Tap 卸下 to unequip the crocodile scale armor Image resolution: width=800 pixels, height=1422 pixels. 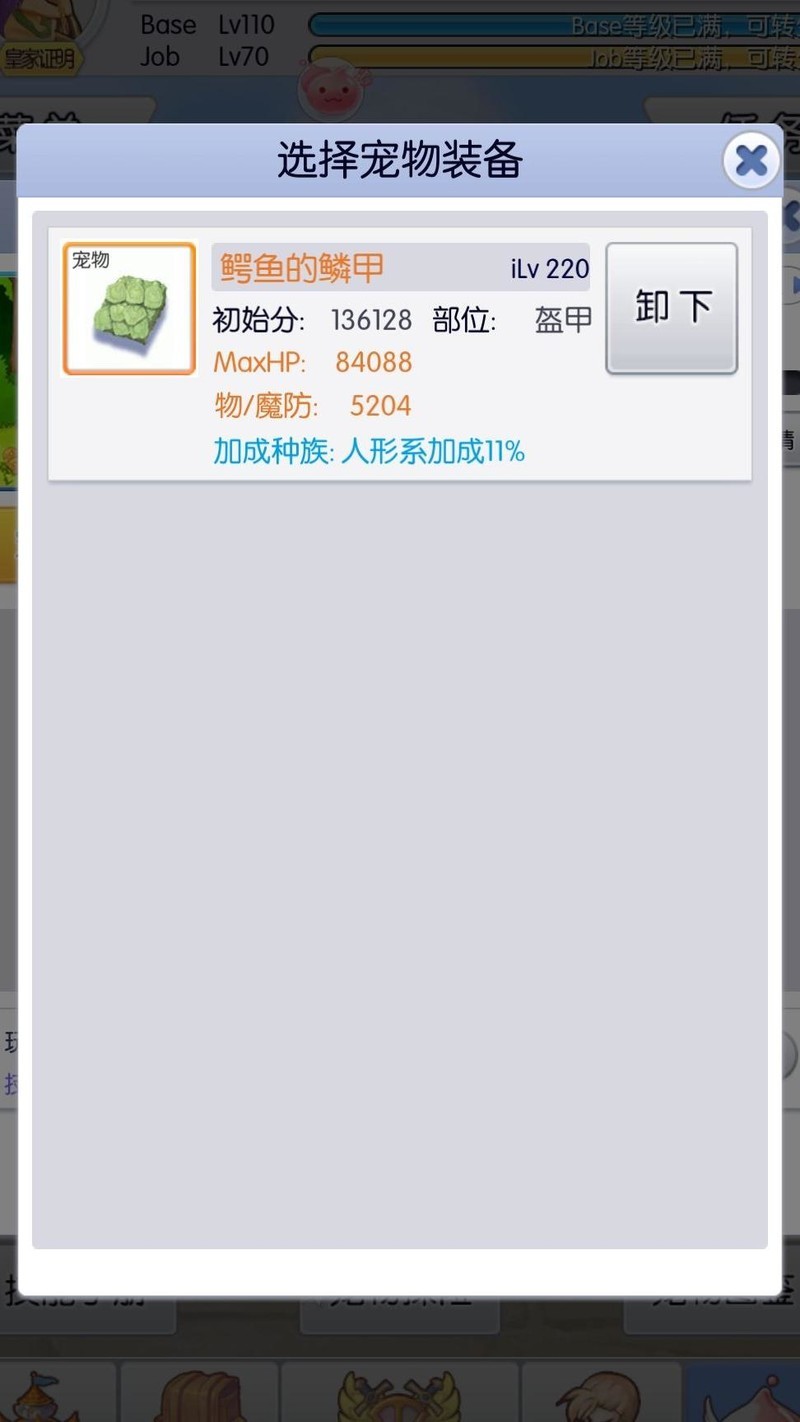point(672,308)
